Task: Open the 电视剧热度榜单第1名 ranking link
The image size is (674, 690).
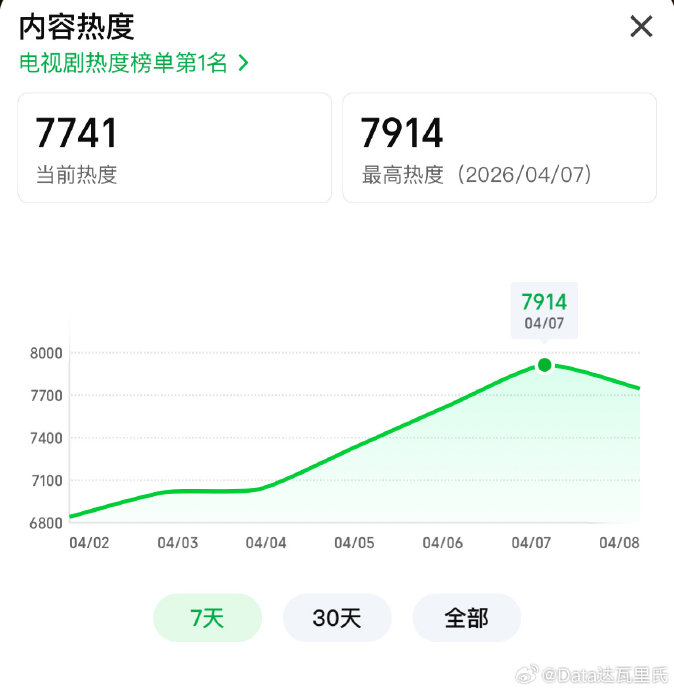Action: click(133, 63)
